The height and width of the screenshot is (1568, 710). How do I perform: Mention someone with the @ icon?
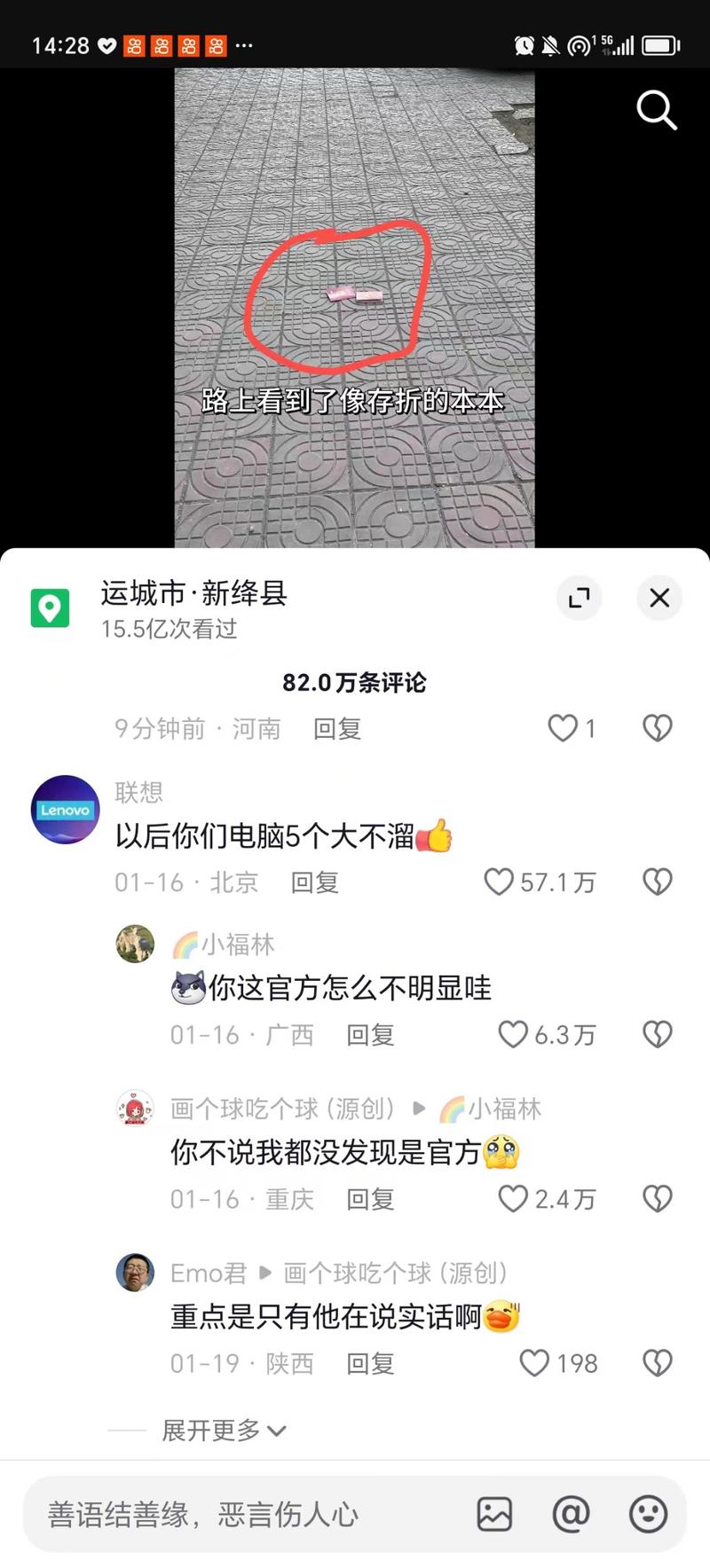coord(571,1514)
